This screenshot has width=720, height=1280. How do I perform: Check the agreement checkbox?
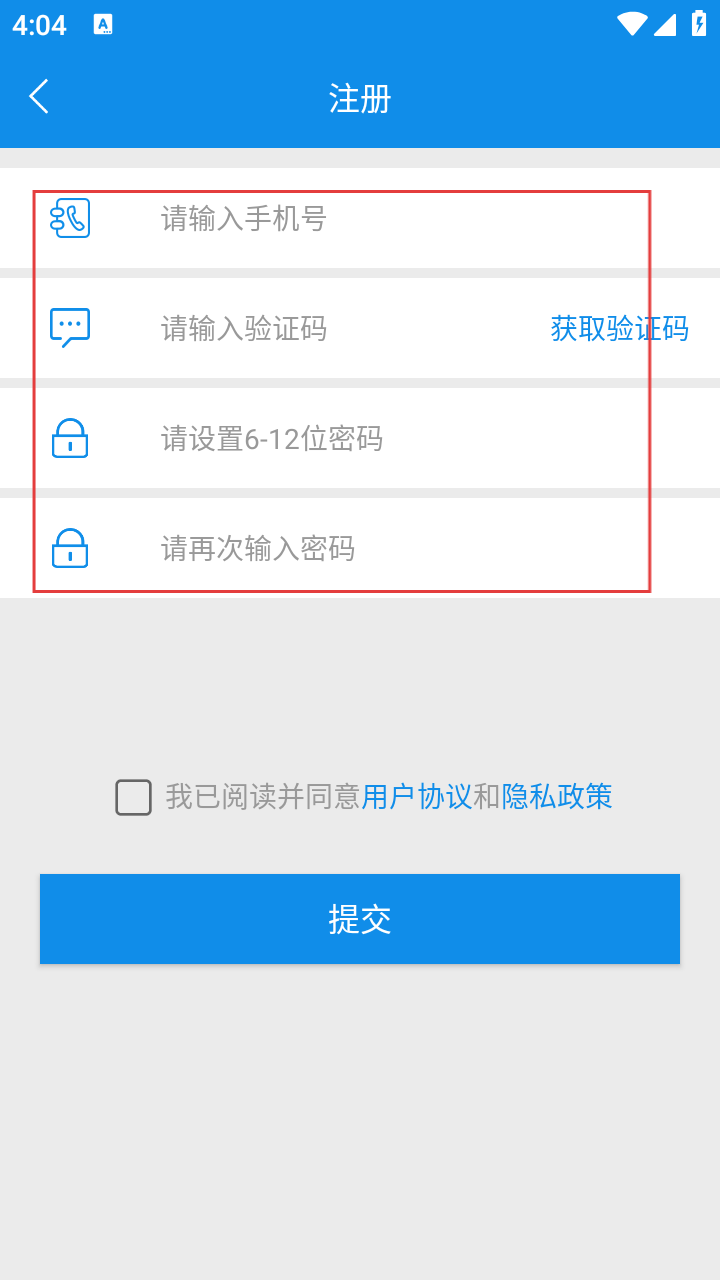pos(134,797)
